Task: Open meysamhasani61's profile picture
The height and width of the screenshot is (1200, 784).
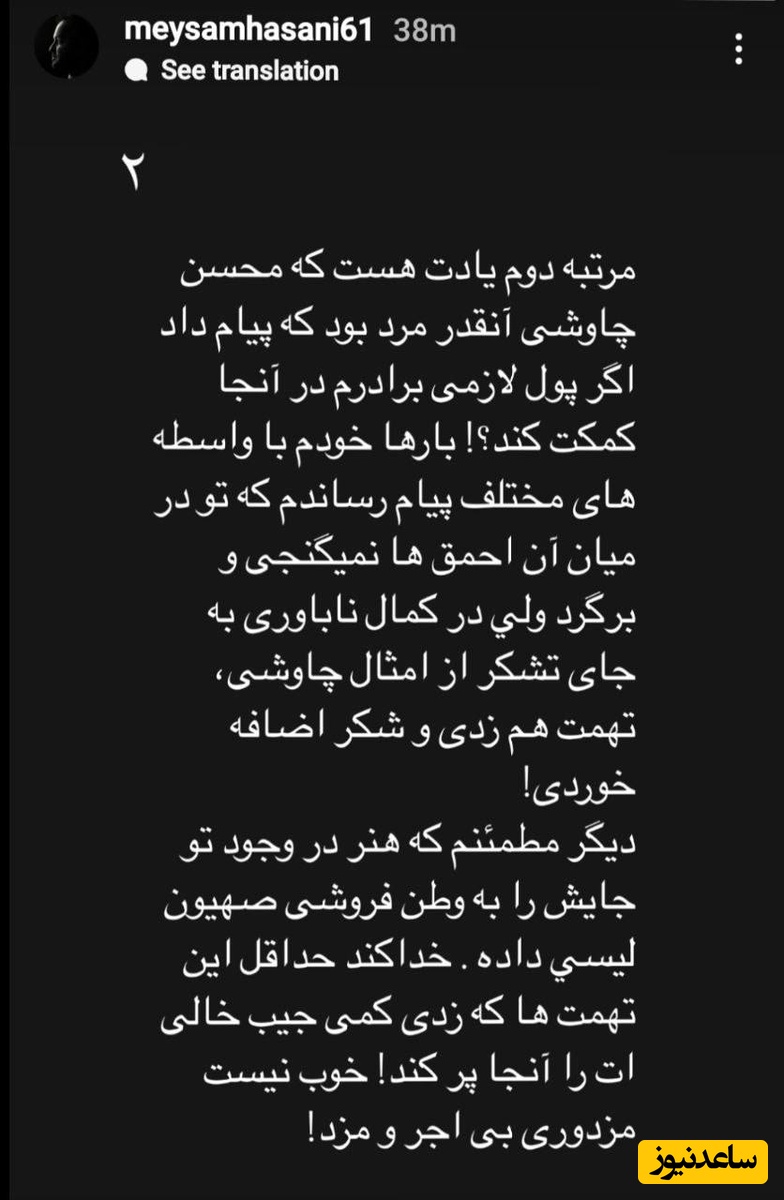Action: point(66,47)
